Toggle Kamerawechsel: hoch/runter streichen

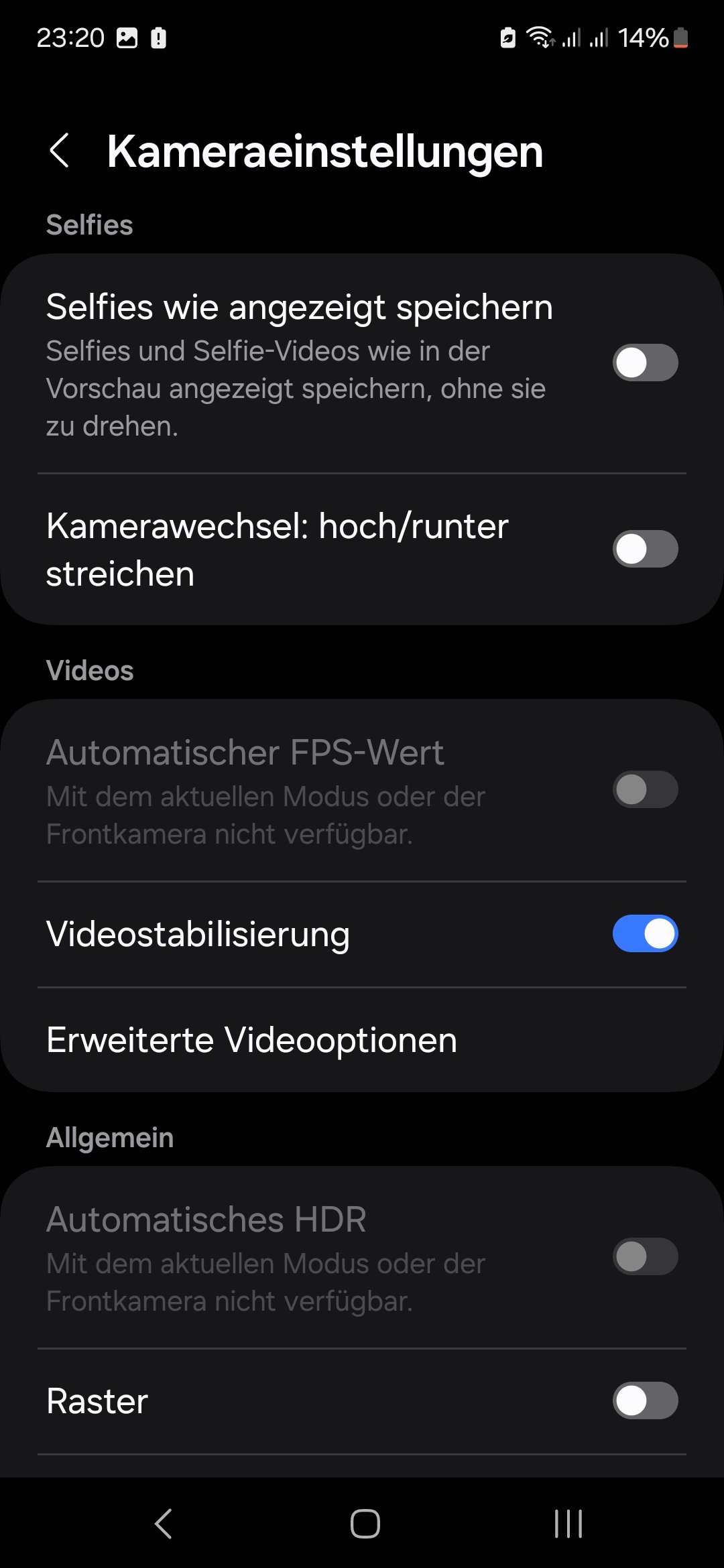pos(645,549)
